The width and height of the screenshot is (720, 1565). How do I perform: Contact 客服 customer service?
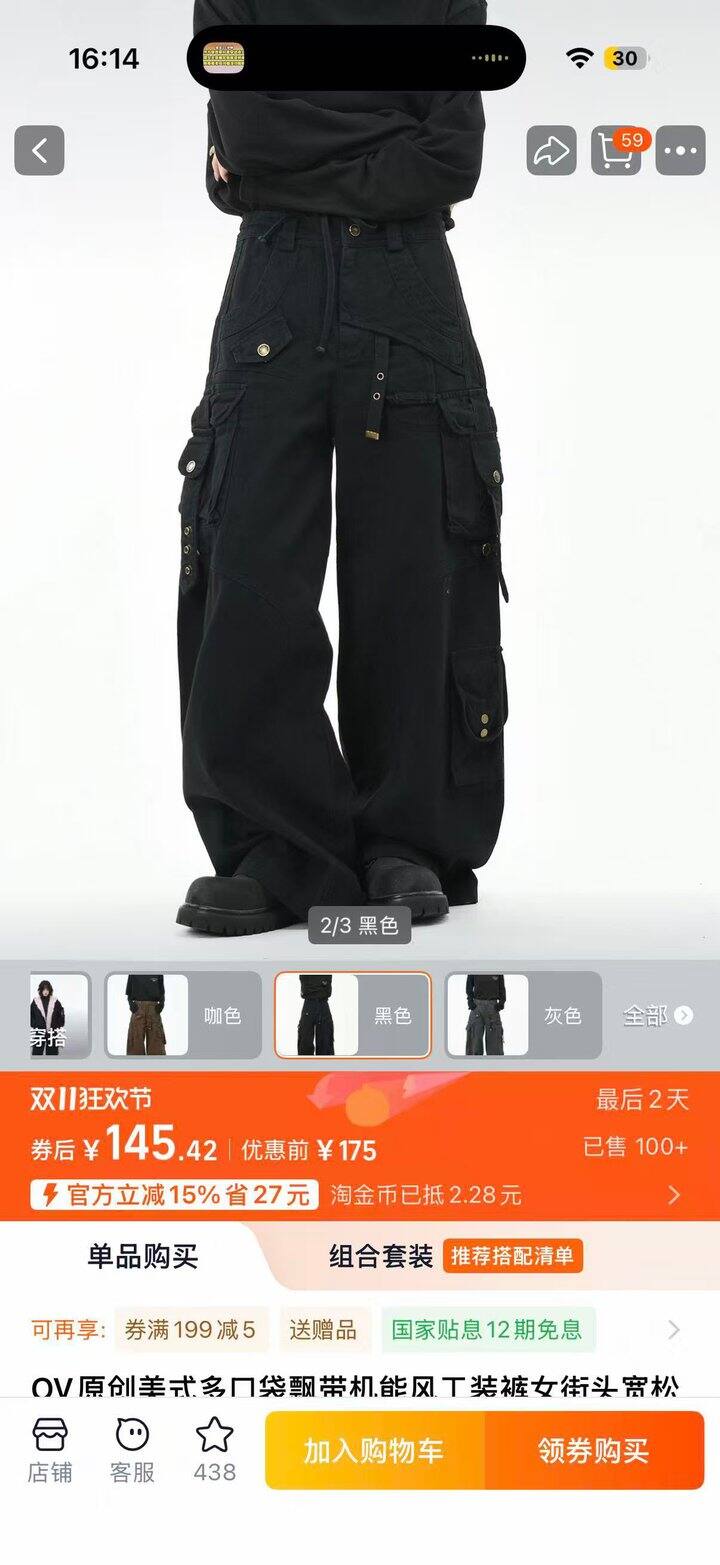[132, 1450]
